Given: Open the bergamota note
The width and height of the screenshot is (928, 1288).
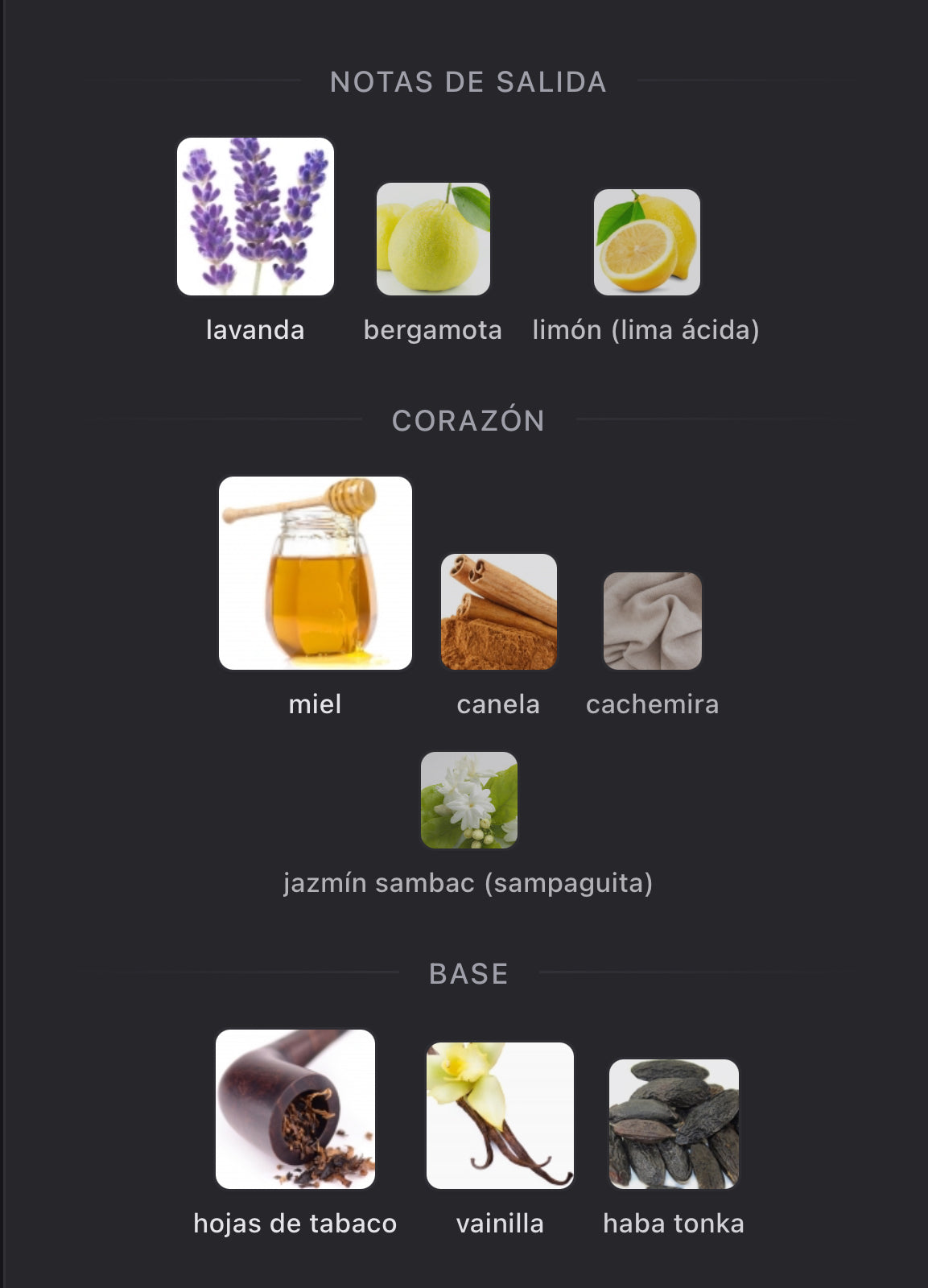Looking at the screenshot, I should click(x=433, y=239).
